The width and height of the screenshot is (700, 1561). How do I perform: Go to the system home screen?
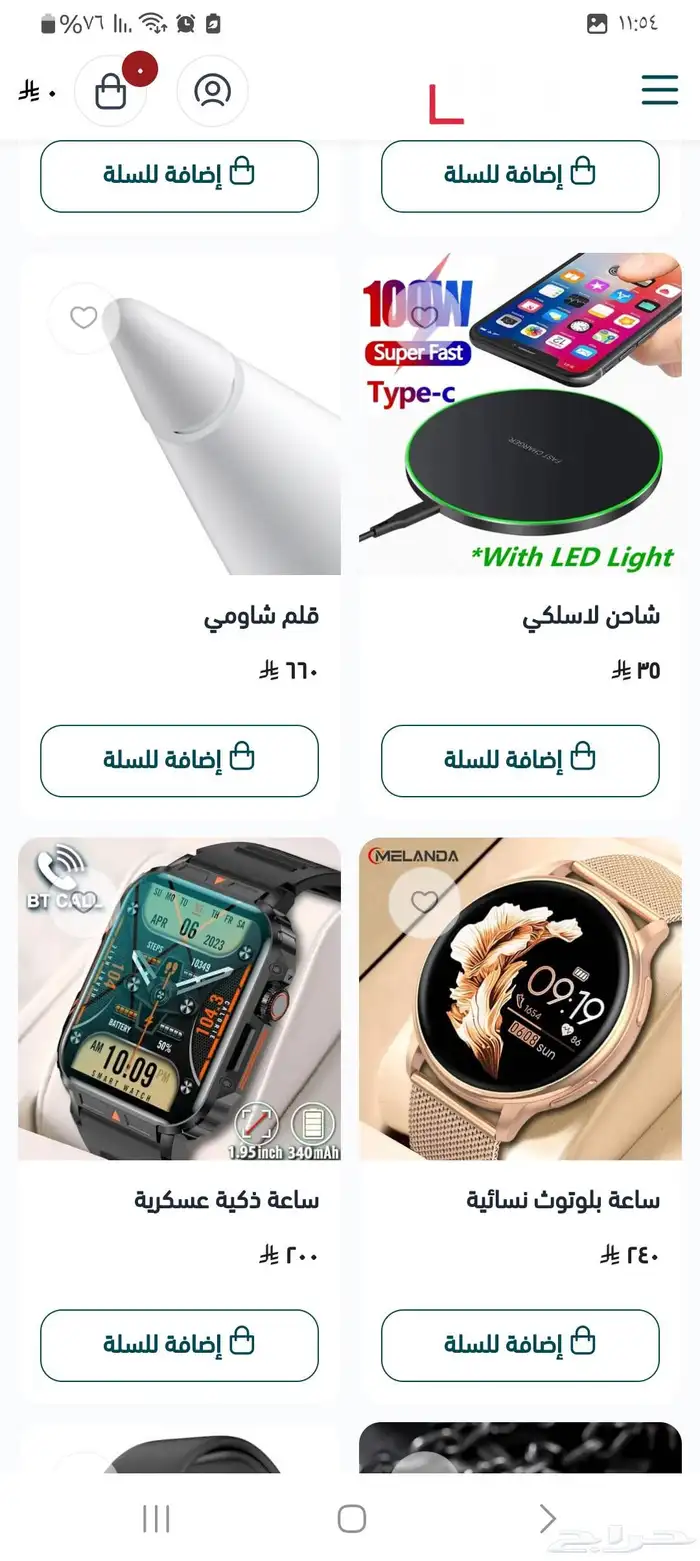(351, 1518)
